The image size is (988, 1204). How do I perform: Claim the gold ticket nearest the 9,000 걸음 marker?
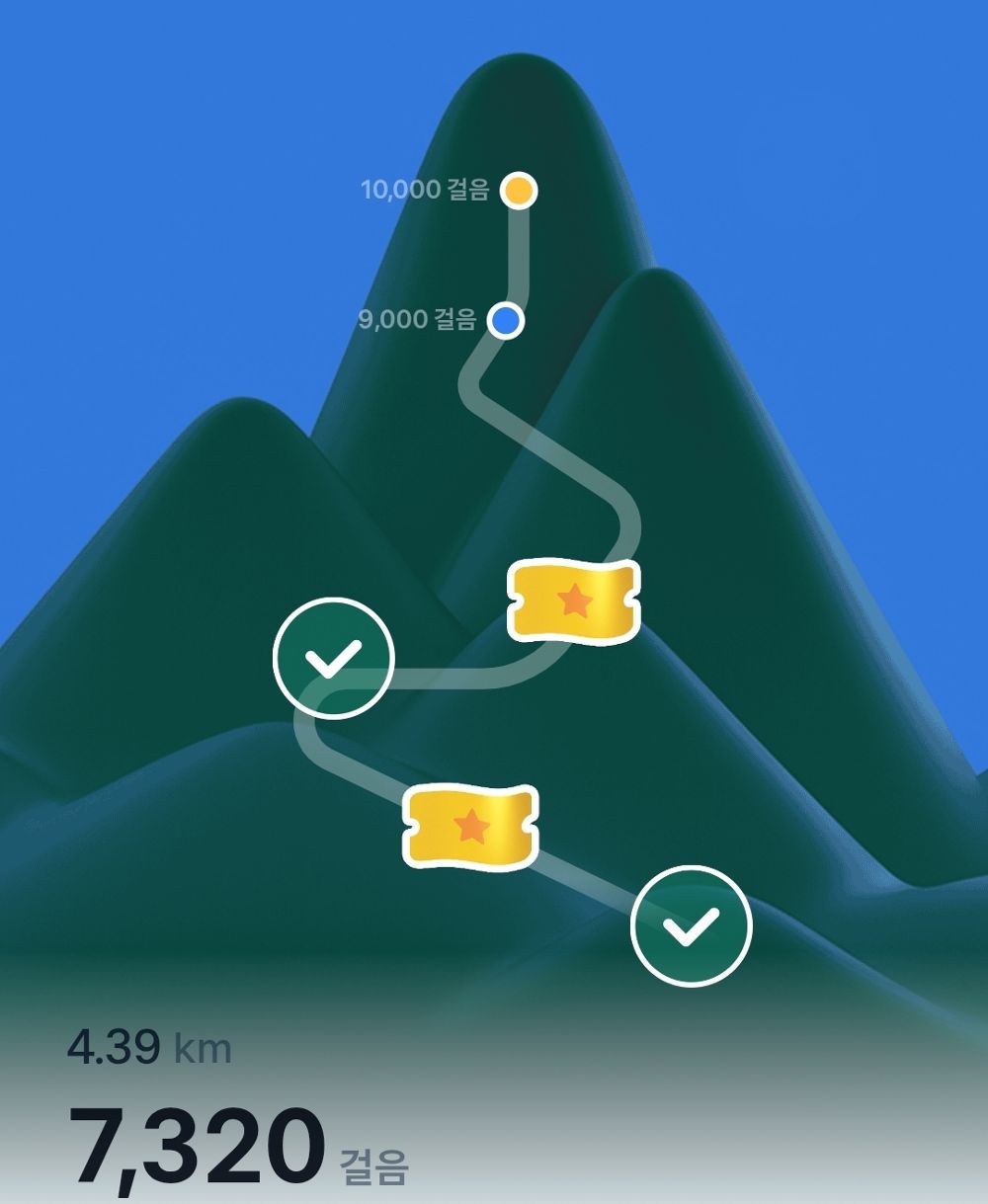573,601
